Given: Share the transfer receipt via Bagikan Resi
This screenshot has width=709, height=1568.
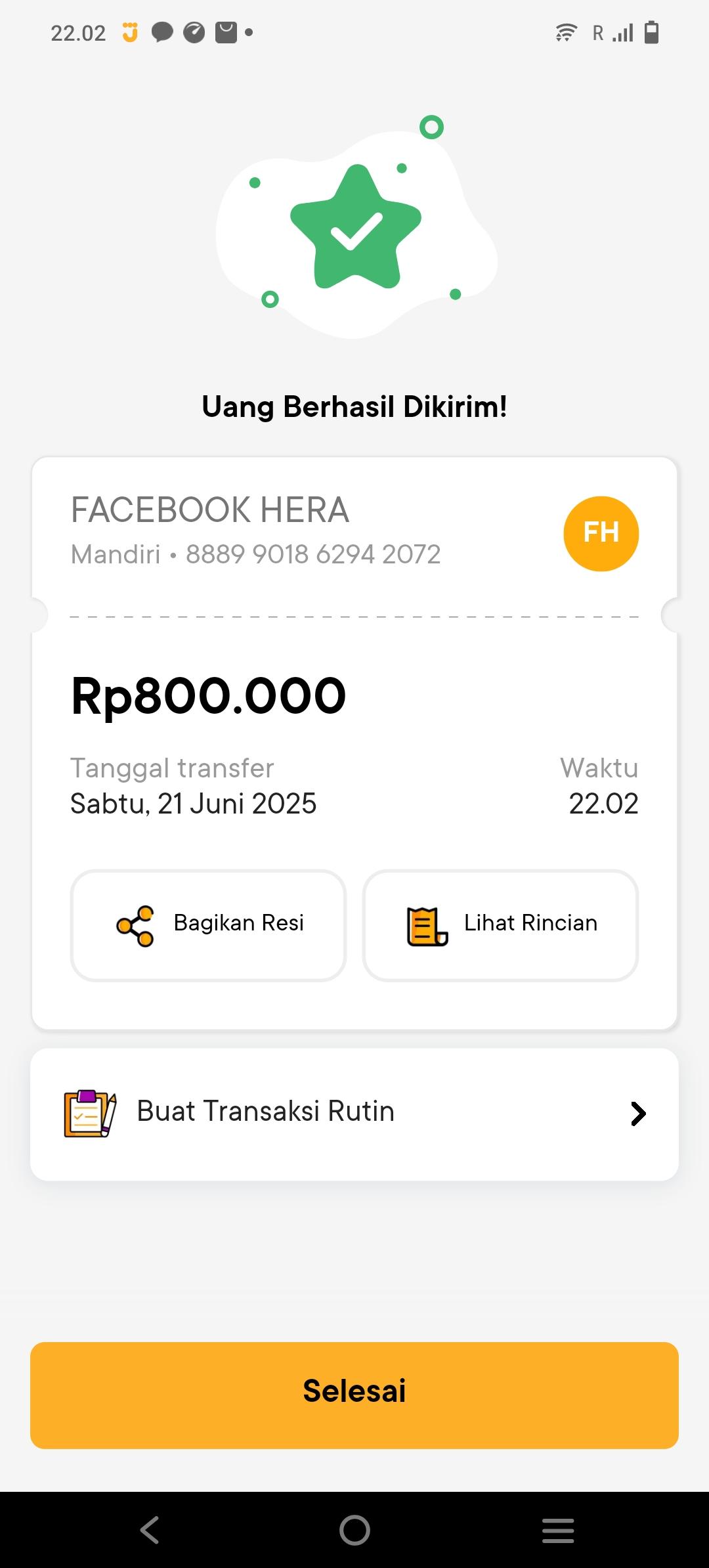Looking at the screenshot, I should click(x=208, y=925).
